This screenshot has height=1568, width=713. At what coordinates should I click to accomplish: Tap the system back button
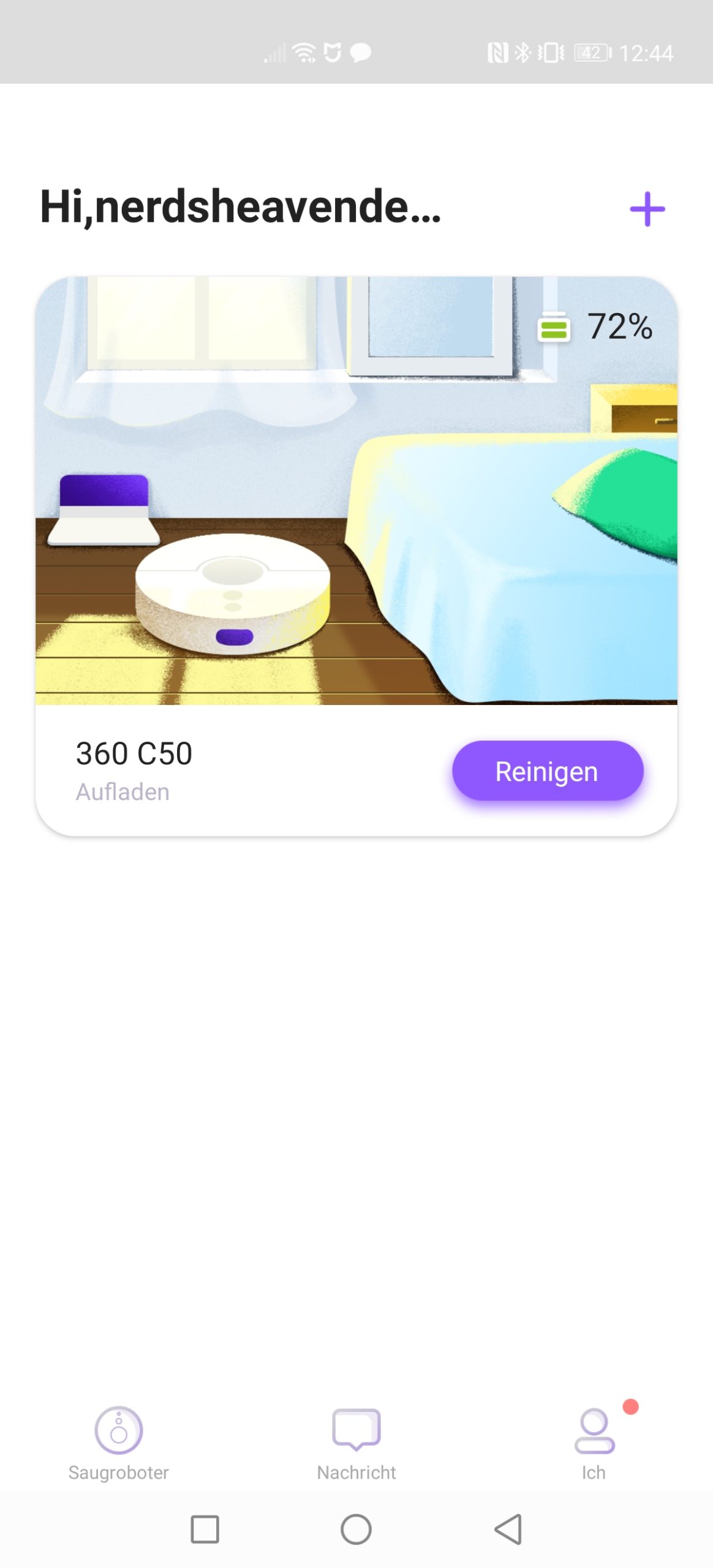508,1529
